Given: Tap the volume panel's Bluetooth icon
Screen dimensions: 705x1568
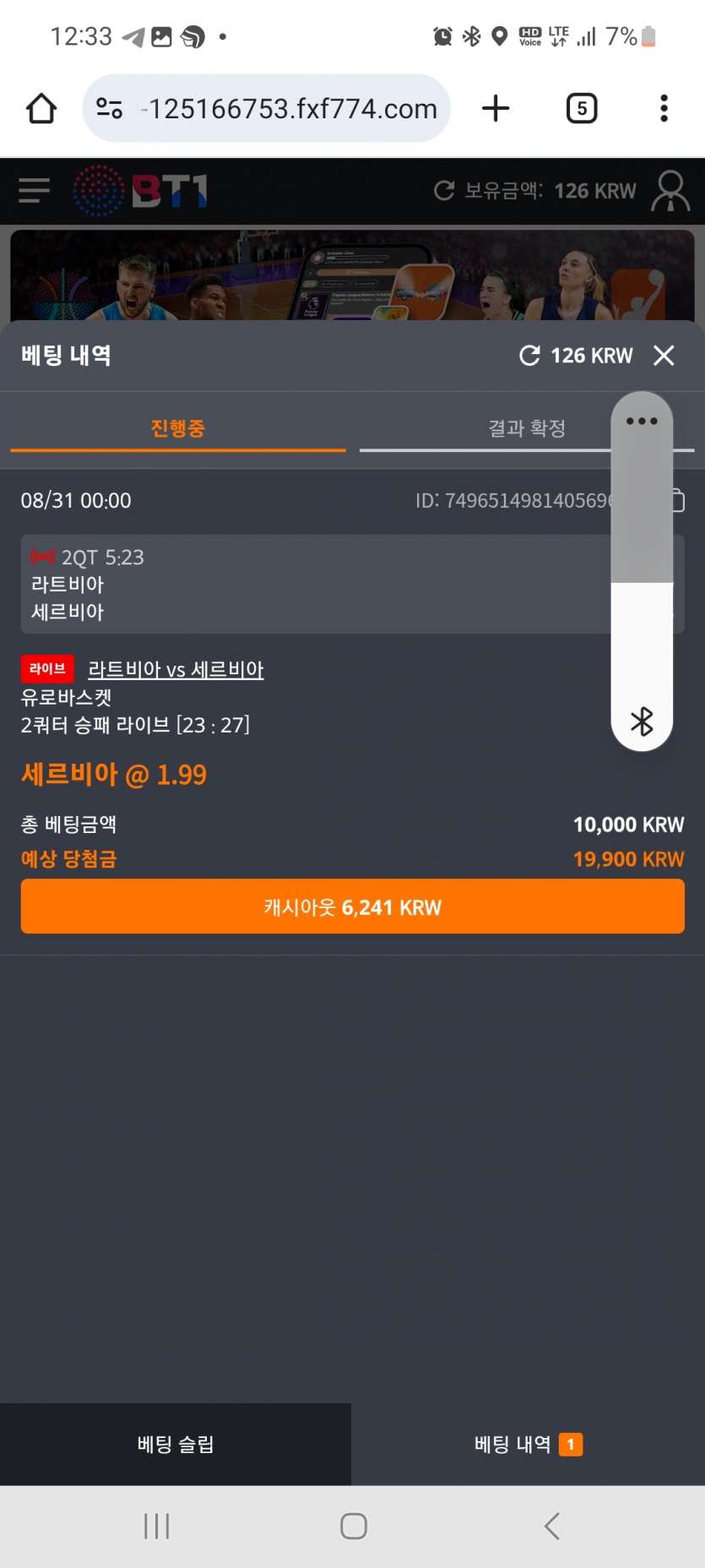Looking at the screenshot, I should point(642,721).
